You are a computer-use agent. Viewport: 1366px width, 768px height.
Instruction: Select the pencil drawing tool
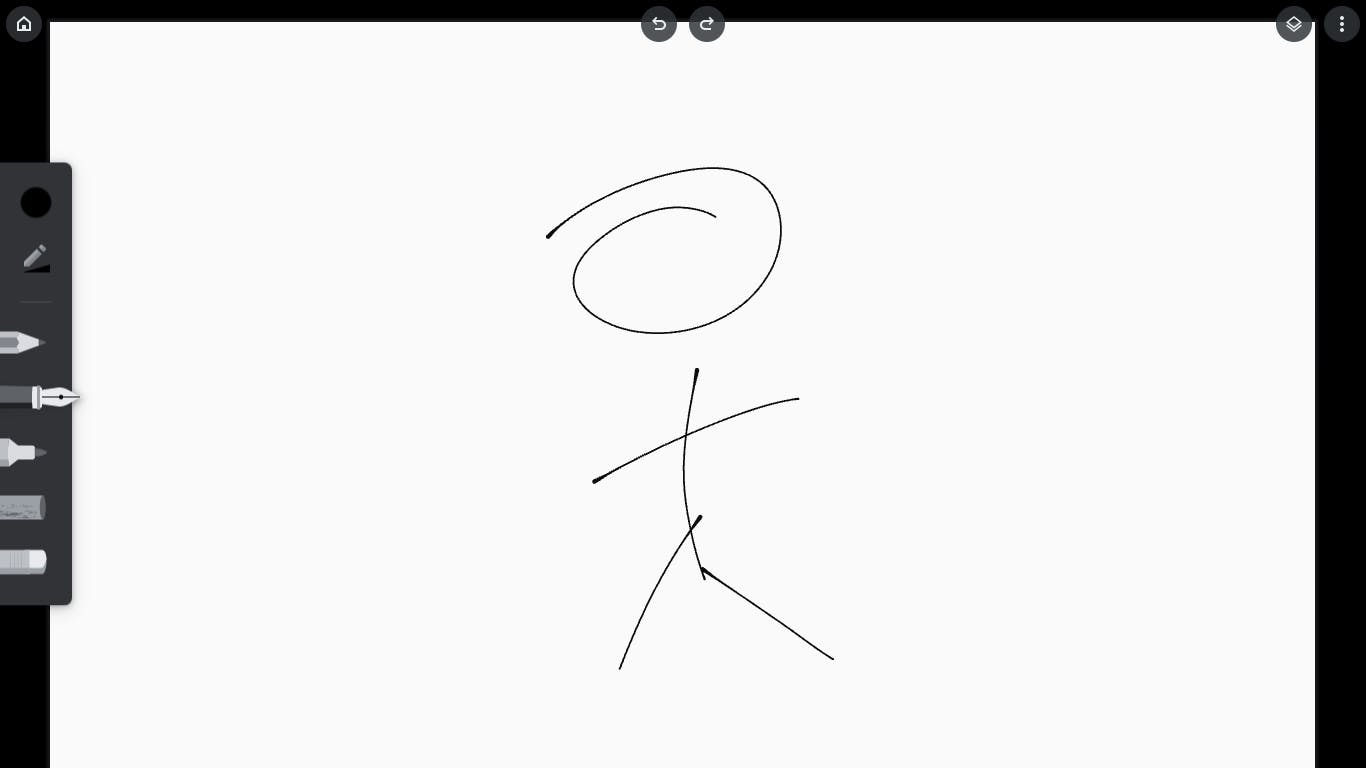click(23, 343)
